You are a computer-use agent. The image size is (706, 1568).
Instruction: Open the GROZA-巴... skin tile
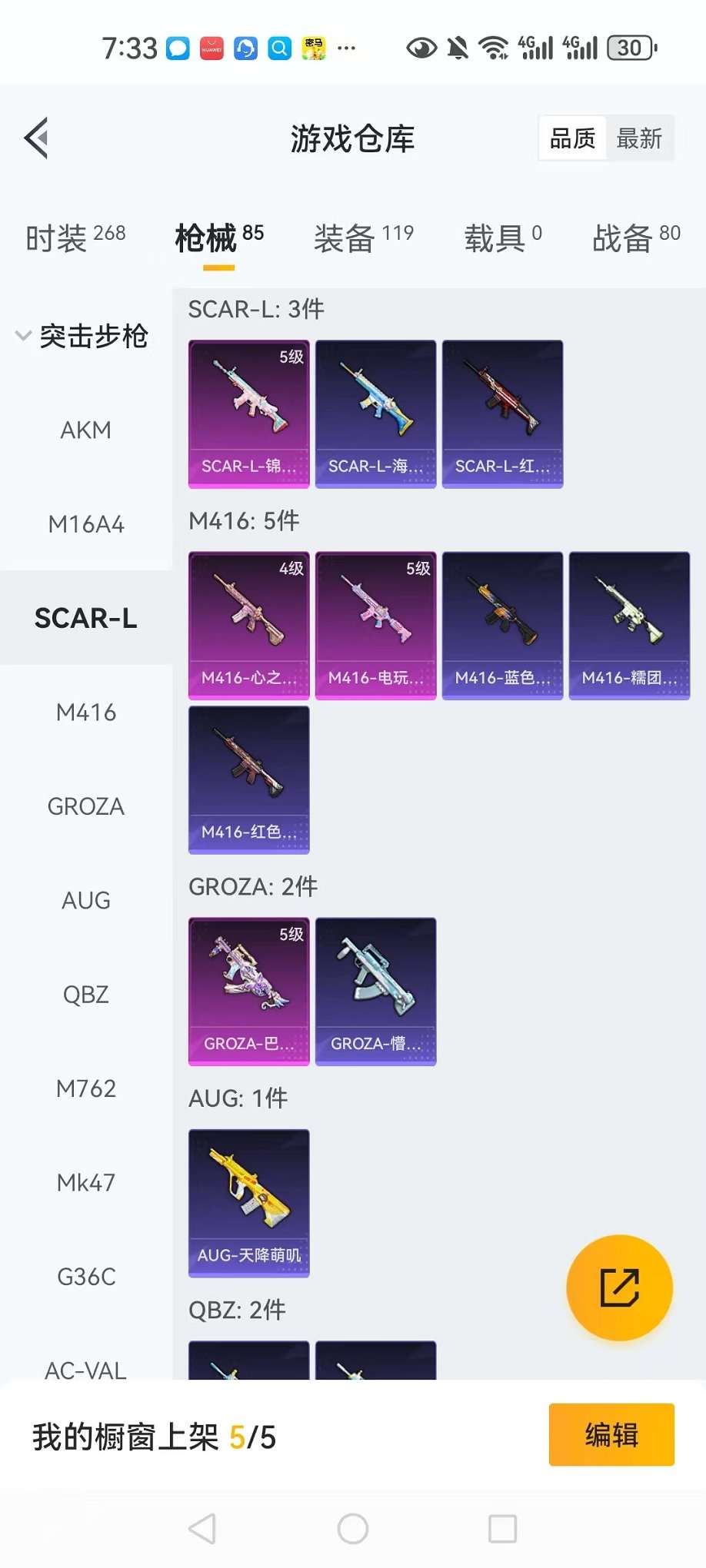(249, 991)
